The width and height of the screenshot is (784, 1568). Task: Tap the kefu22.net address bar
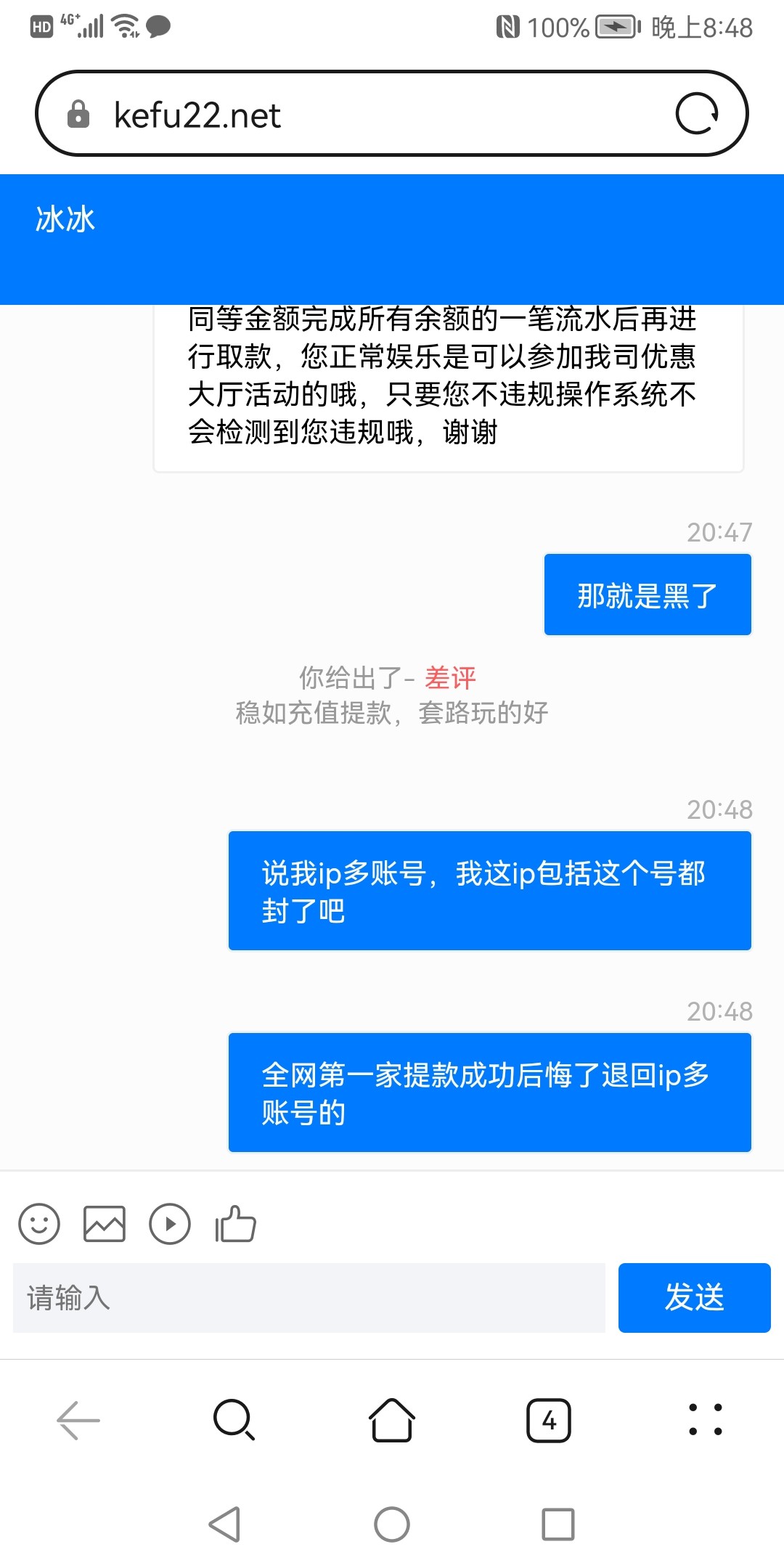(x=363, y=115)
